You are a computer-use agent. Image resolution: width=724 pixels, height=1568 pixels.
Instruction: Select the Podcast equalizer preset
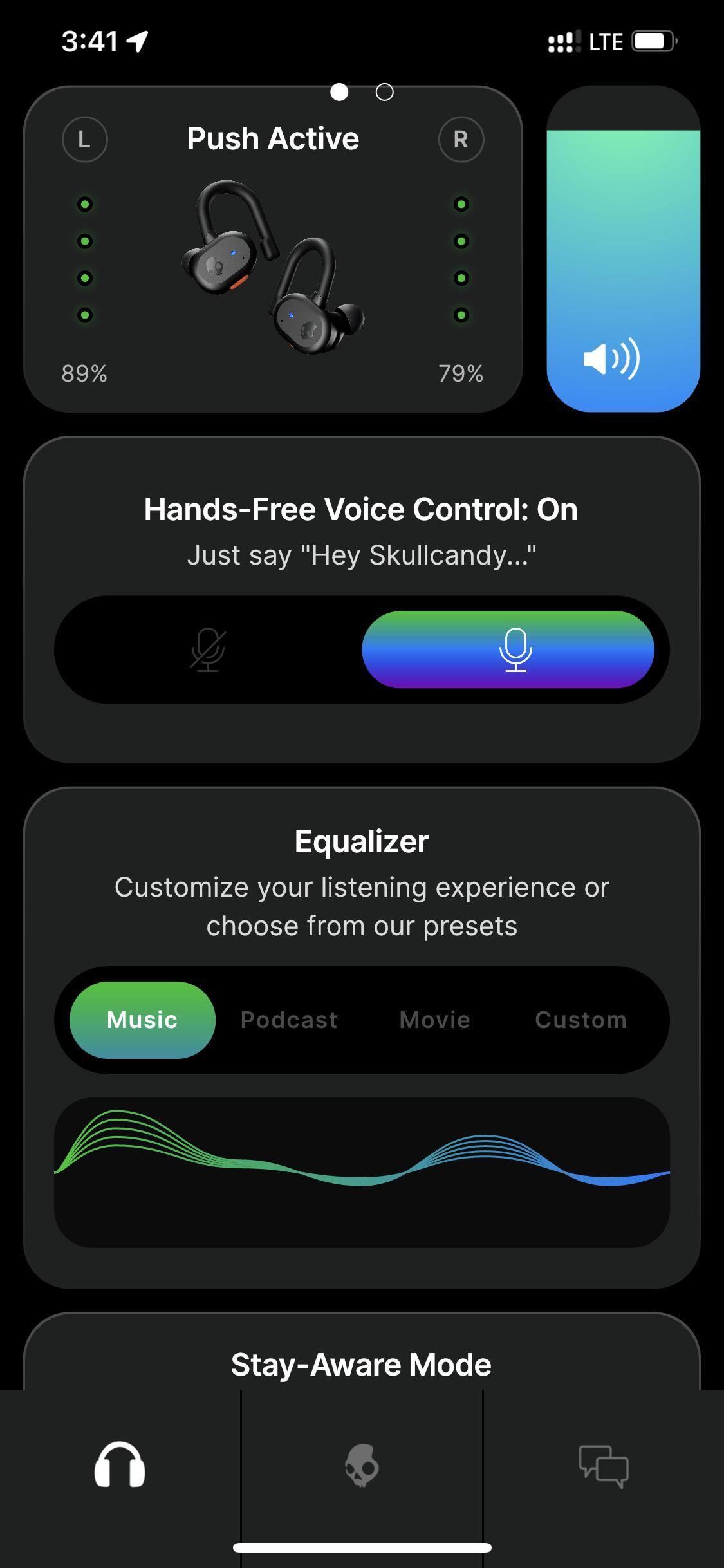[289, 1020]
